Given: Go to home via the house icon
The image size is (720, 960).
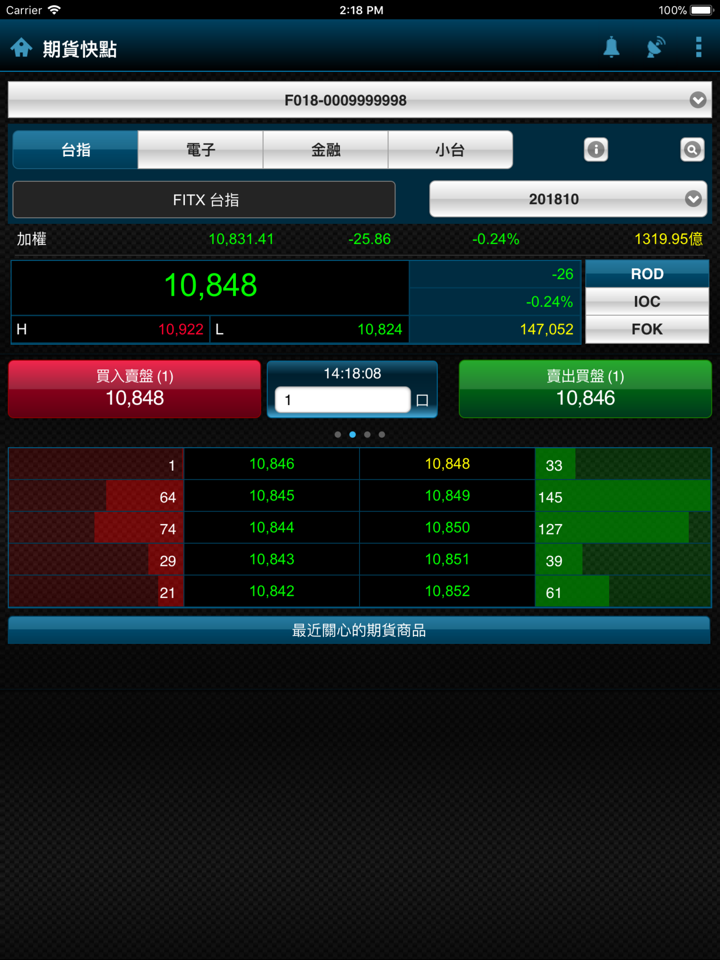Looking at the screenshot, I should [21, 47].
